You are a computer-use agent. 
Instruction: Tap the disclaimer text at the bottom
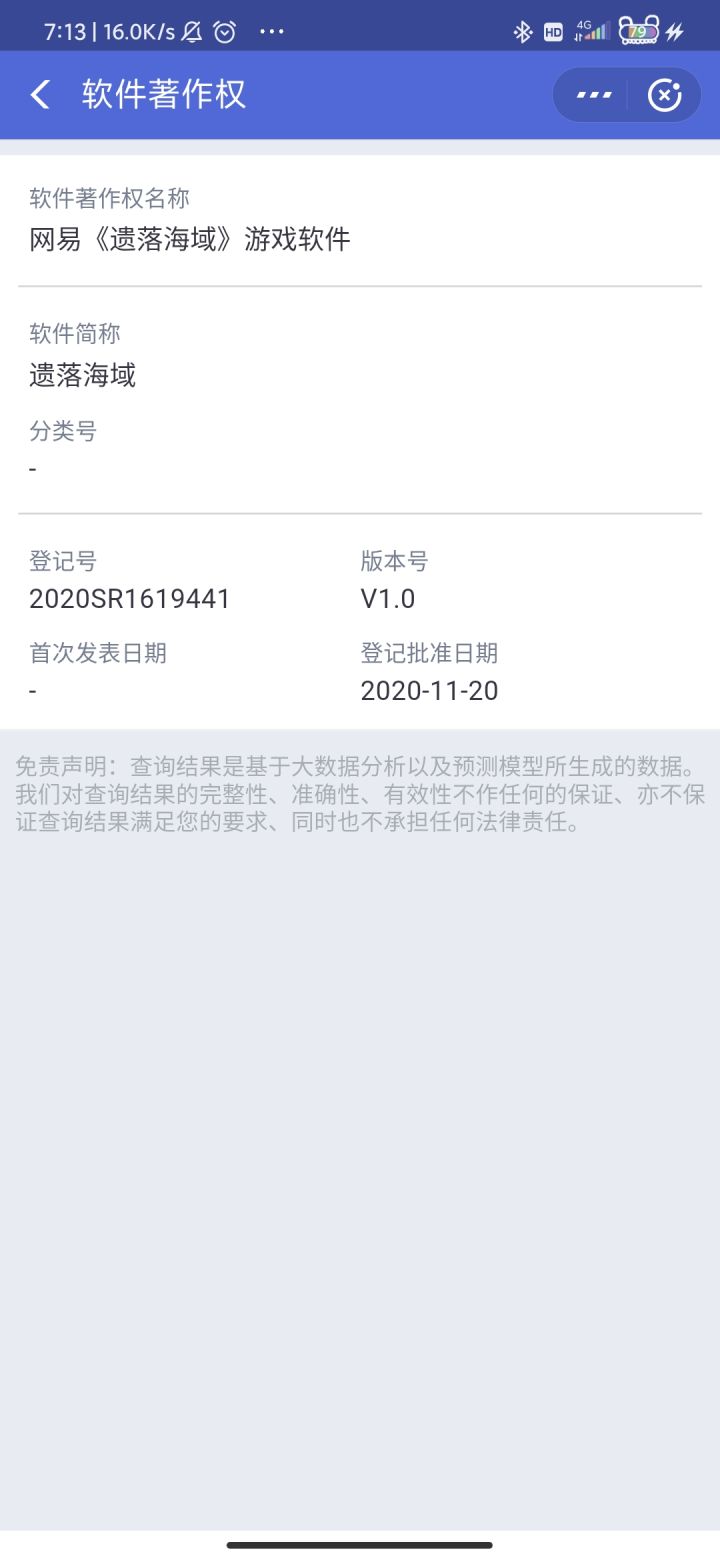click(x=360, y=793)
